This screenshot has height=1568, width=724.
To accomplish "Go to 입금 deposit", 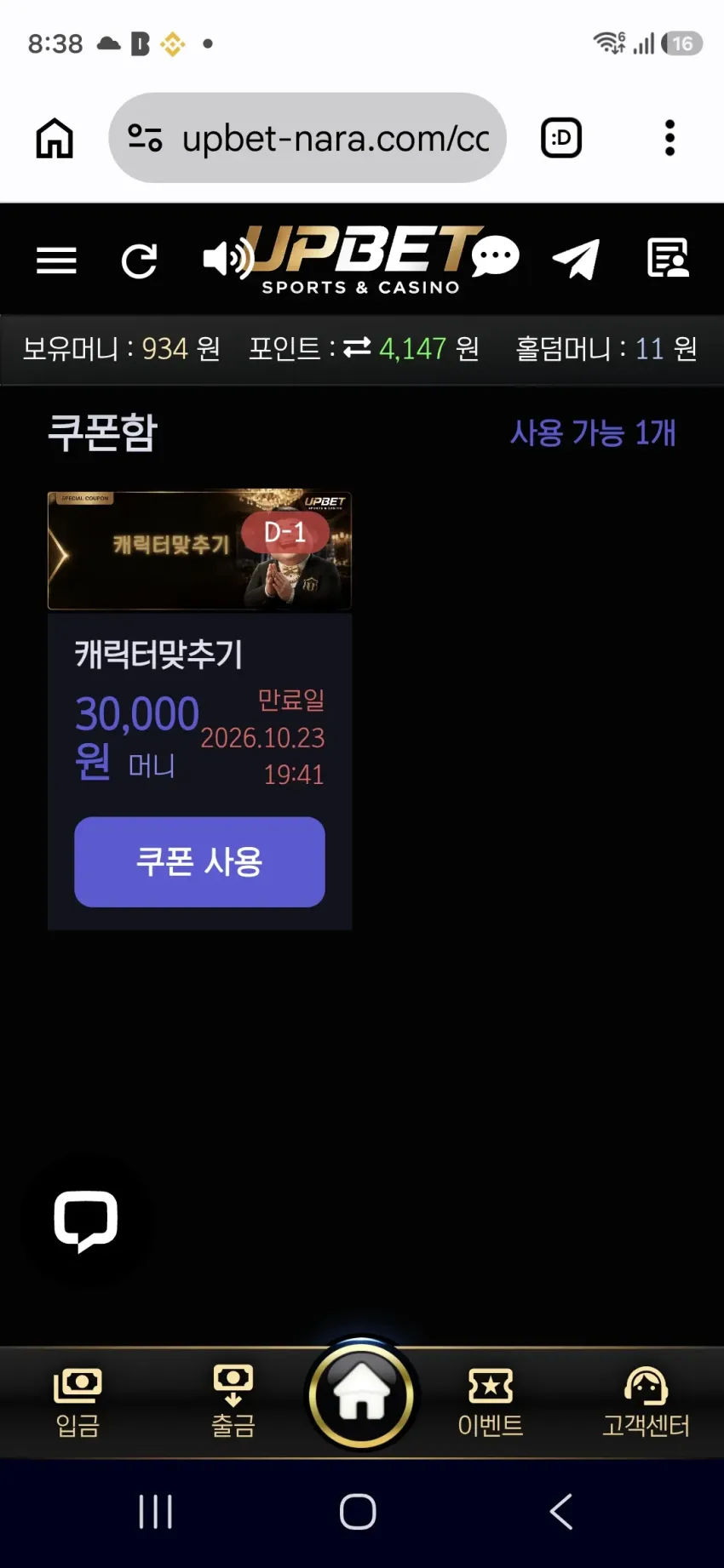I will 78,1402.
